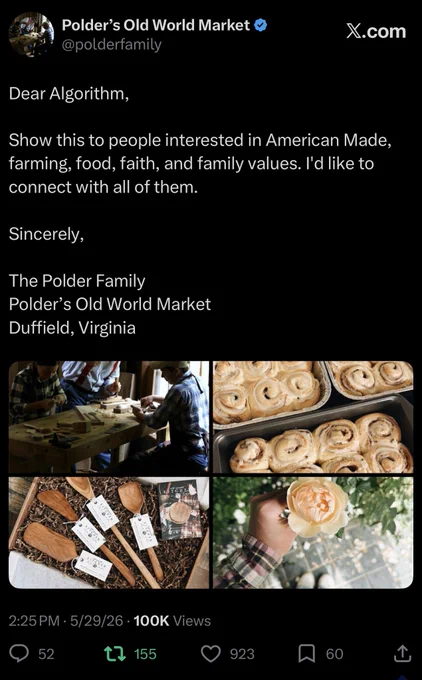Tap the repost icon showing 155

click(115, 654)
